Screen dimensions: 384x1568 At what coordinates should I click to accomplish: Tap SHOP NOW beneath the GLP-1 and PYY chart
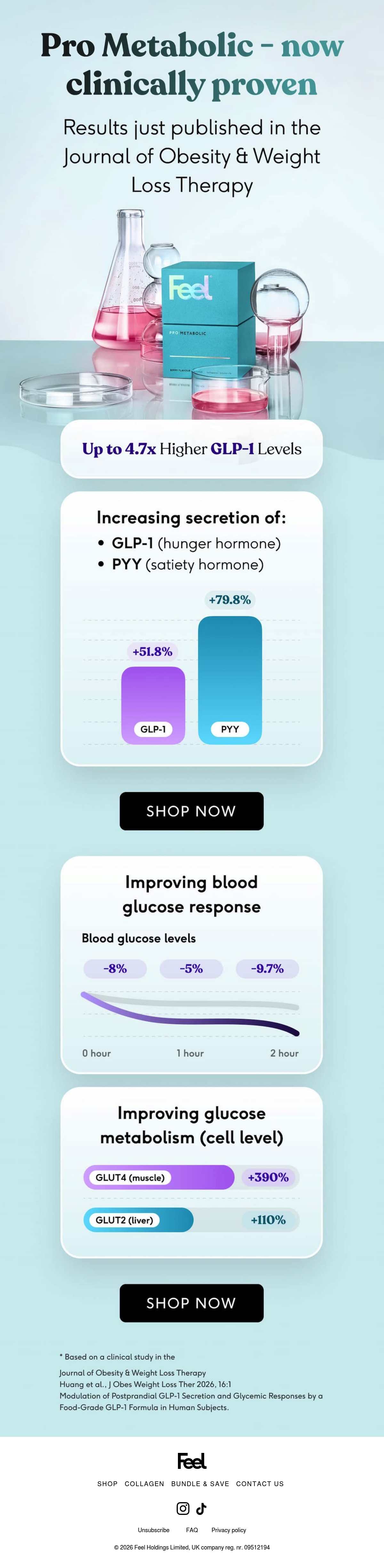tap(191, 811)
